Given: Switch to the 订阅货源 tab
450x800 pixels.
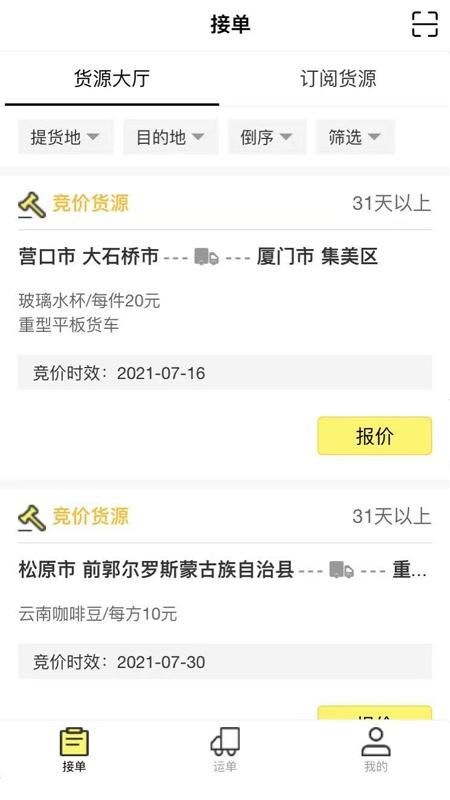Looking at the screenshot, I should 338,79.
